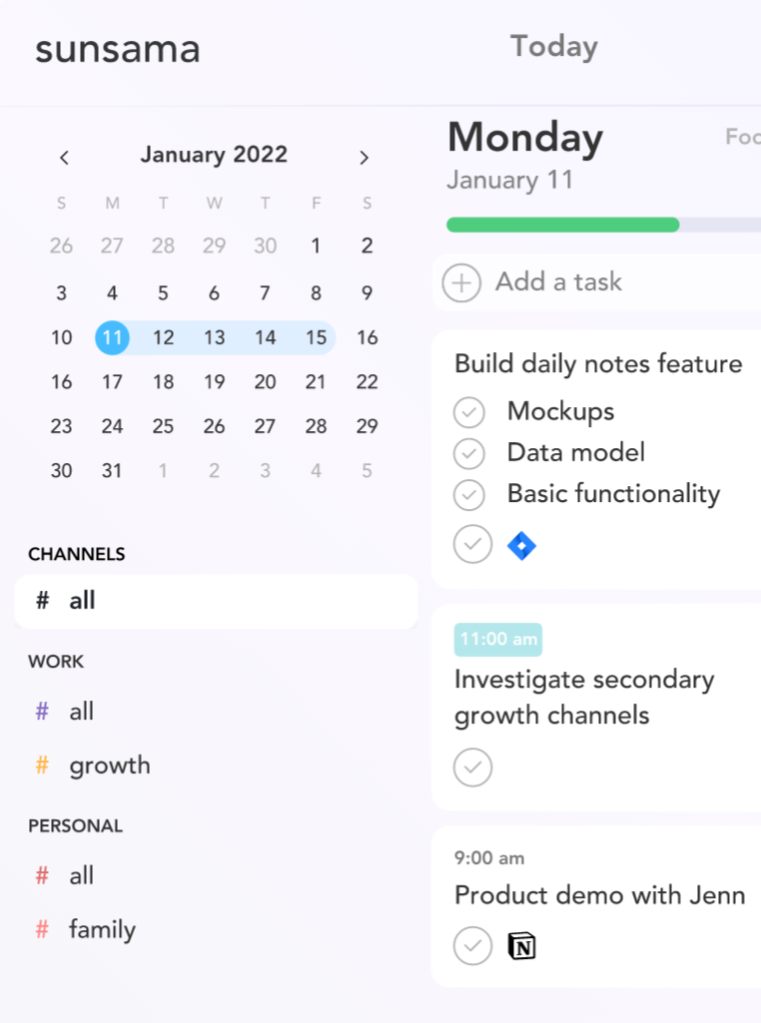Image resolution: width=761 pixels, height=1023 pixels.
Task: Mark Investigate secondary growth channels complete
Action: [x=473, y=768]
